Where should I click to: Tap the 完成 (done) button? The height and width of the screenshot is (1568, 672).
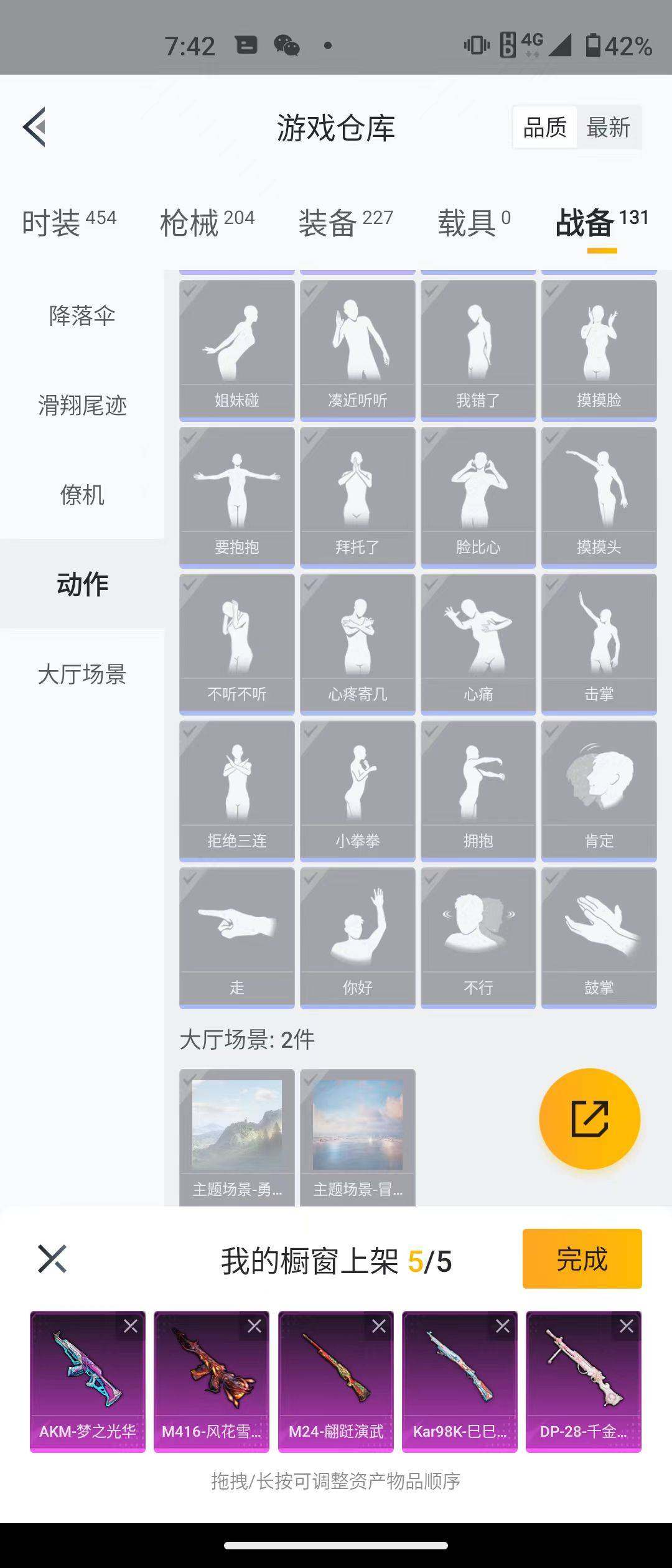pyautogui.click(x=581, y=1258)
